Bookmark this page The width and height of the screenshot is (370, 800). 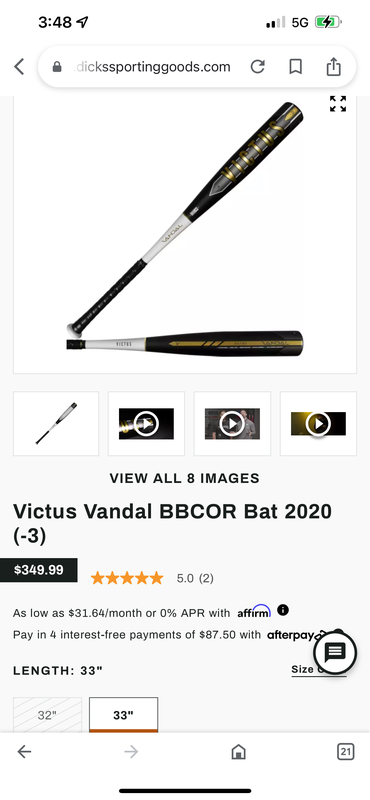295,67
